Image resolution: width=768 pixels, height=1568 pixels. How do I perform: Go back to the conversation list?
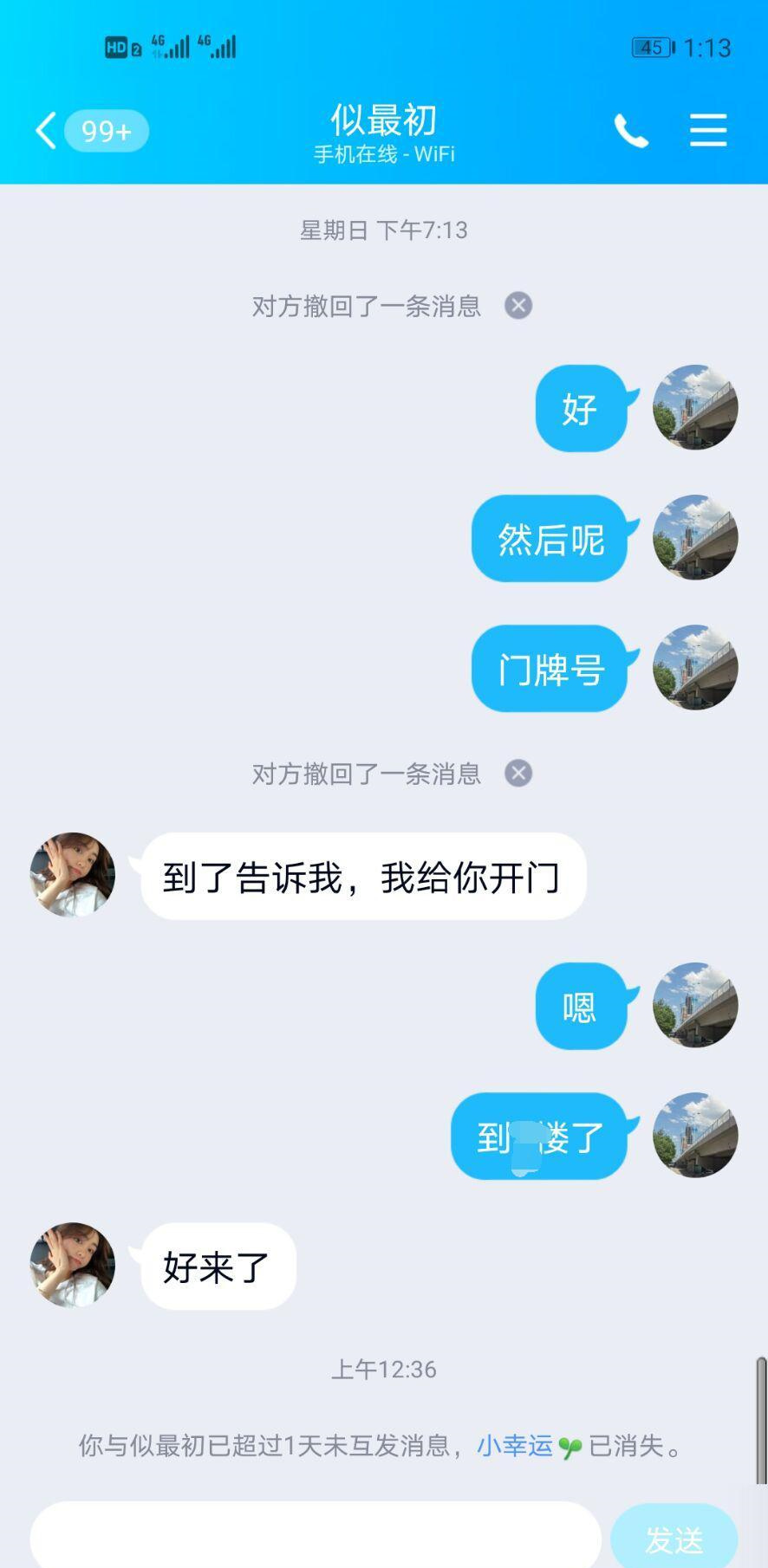[44, 128]
